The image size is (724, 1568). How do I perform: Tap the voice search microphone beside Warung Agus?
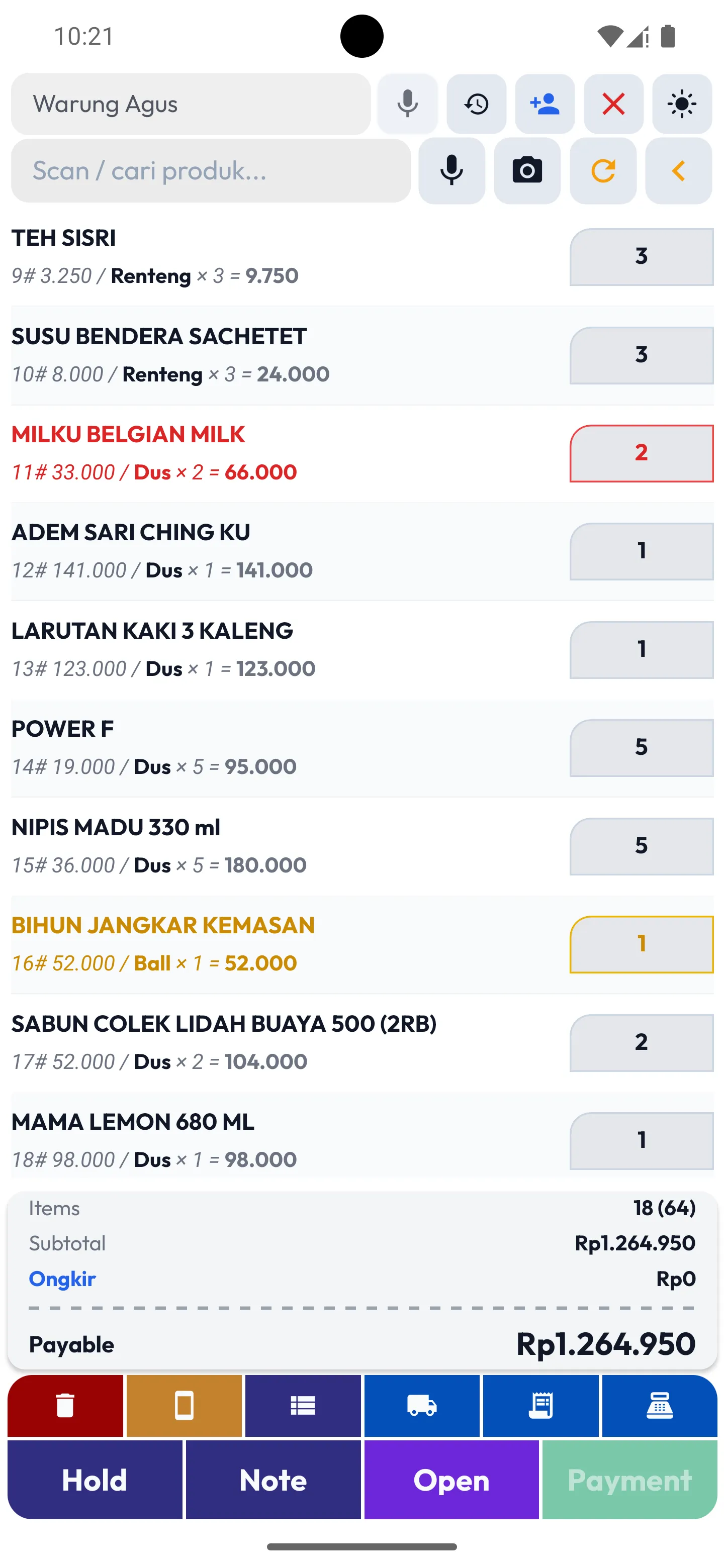(x=407, y=104)
